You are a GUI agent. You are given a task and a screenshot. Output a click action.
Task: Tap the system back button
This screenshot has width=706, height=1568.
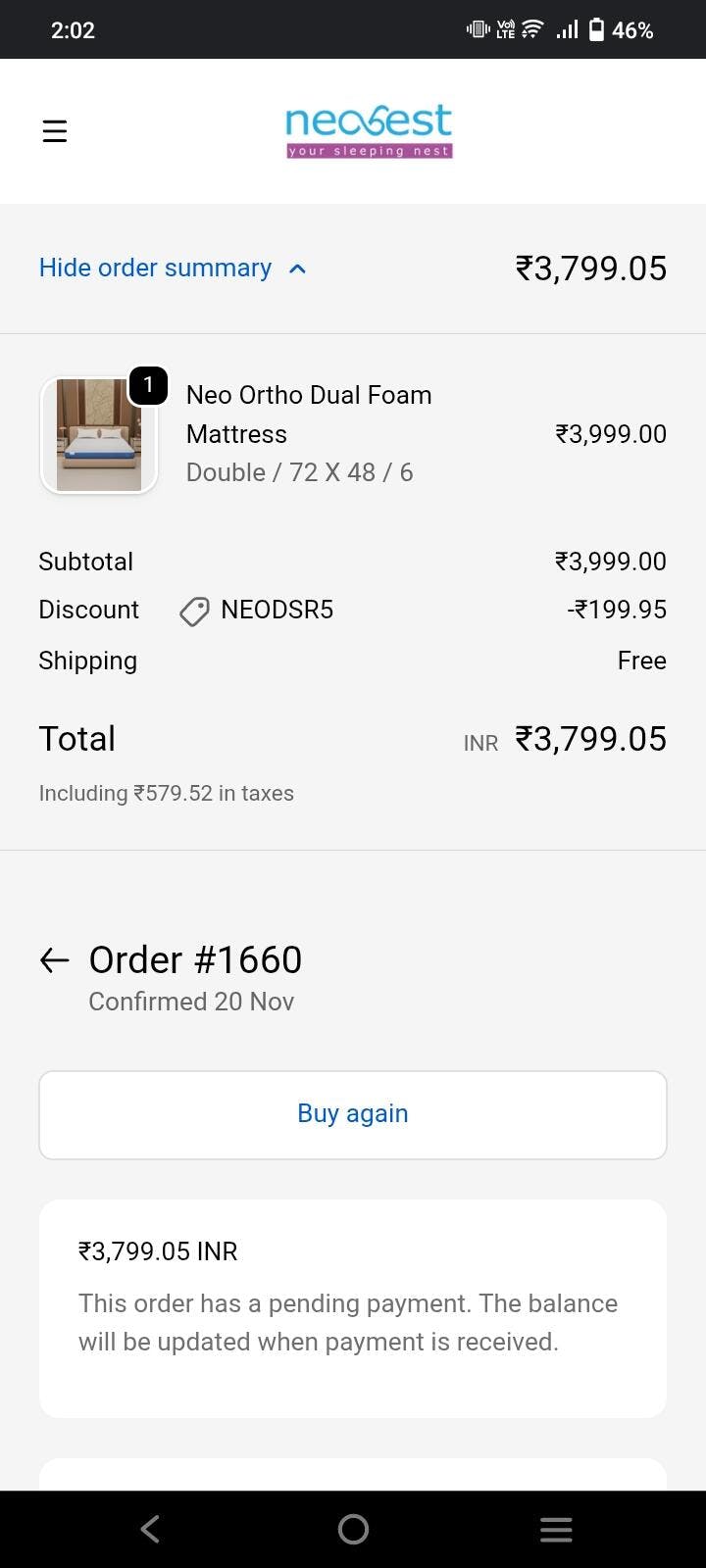click(x=150, y=1529)
